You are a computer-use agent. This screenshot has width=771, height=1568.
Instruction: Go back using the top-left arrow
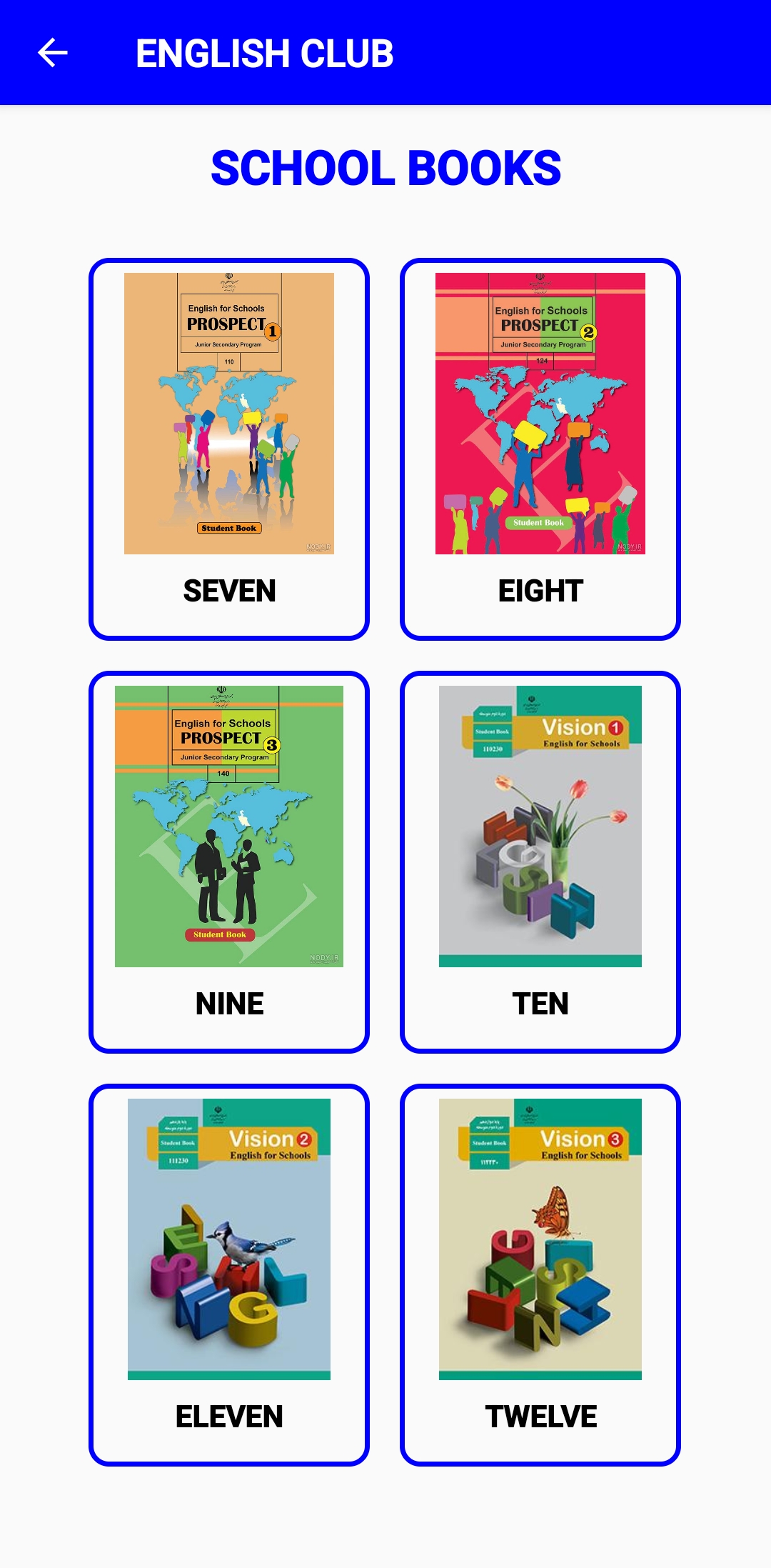tap(52, 53)
